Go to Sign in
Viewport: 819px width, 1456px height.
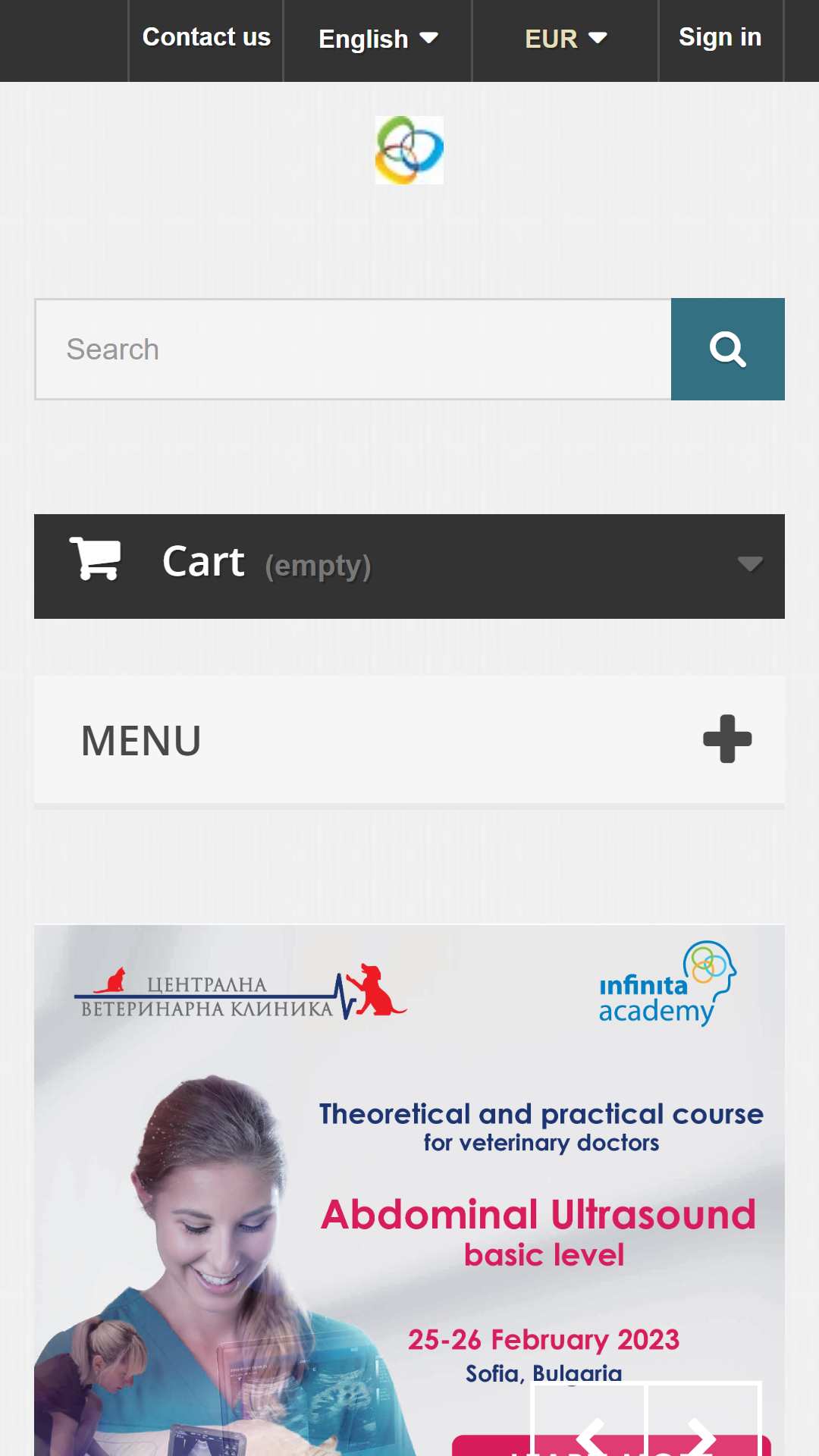[x=720, y=38]
